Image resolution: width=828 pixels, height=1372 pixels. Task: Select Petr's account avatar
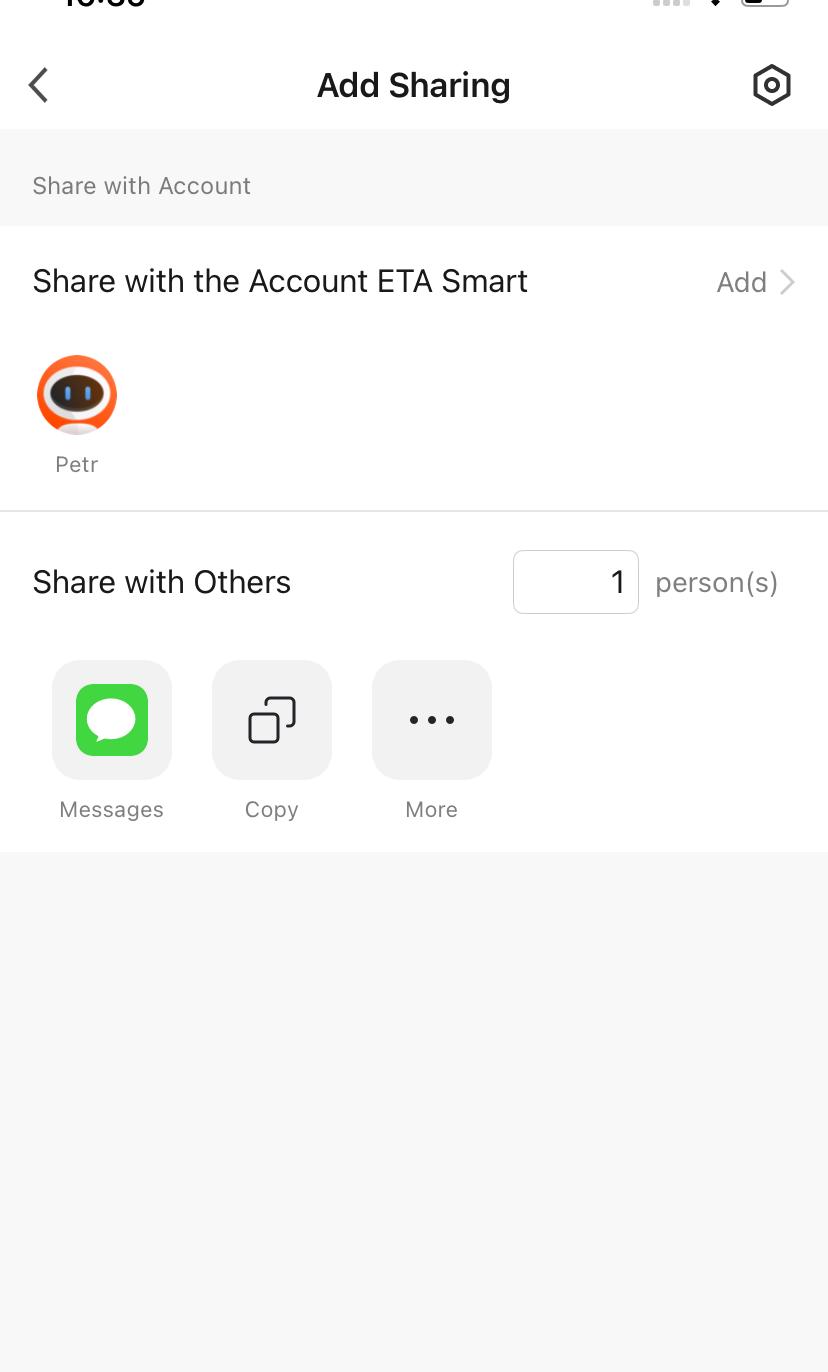coord(77,395)
